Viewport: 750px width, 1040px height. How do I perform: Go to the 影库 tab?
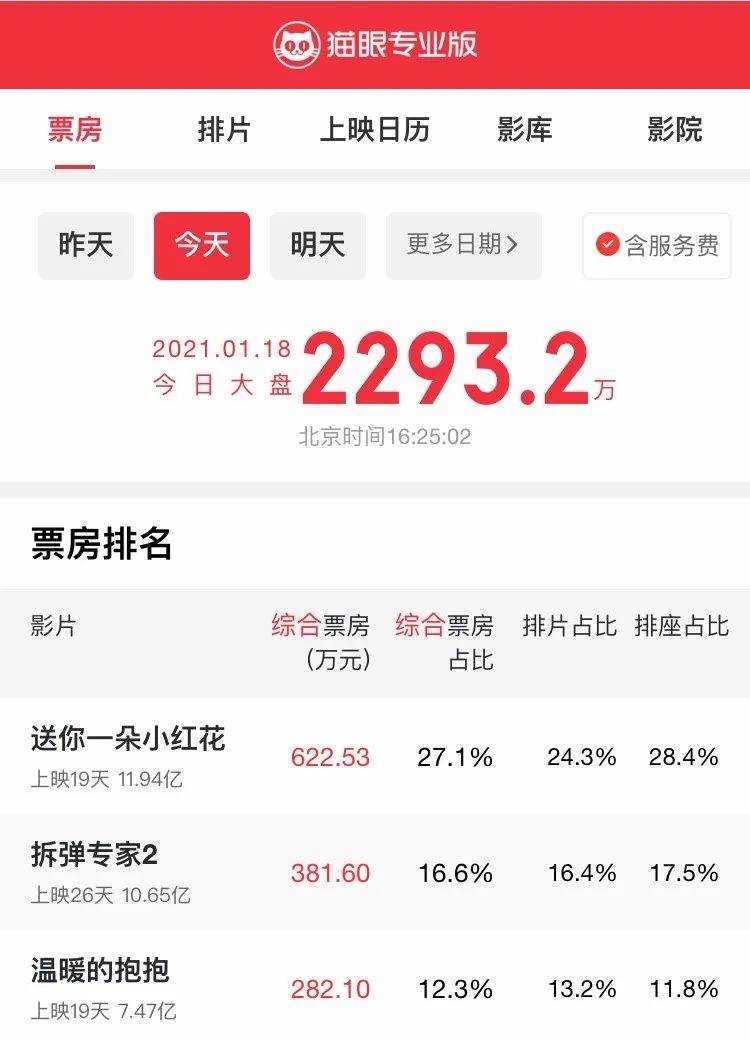coord(524,130)
